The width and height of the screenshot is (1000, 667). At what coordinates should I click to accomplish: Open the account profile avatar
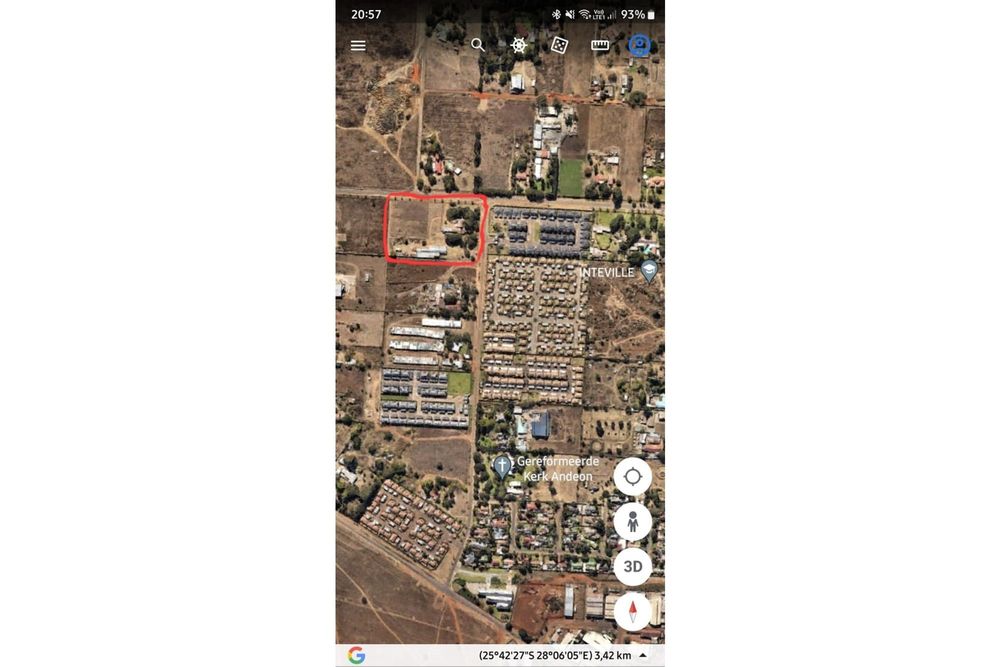pos(639,45)
